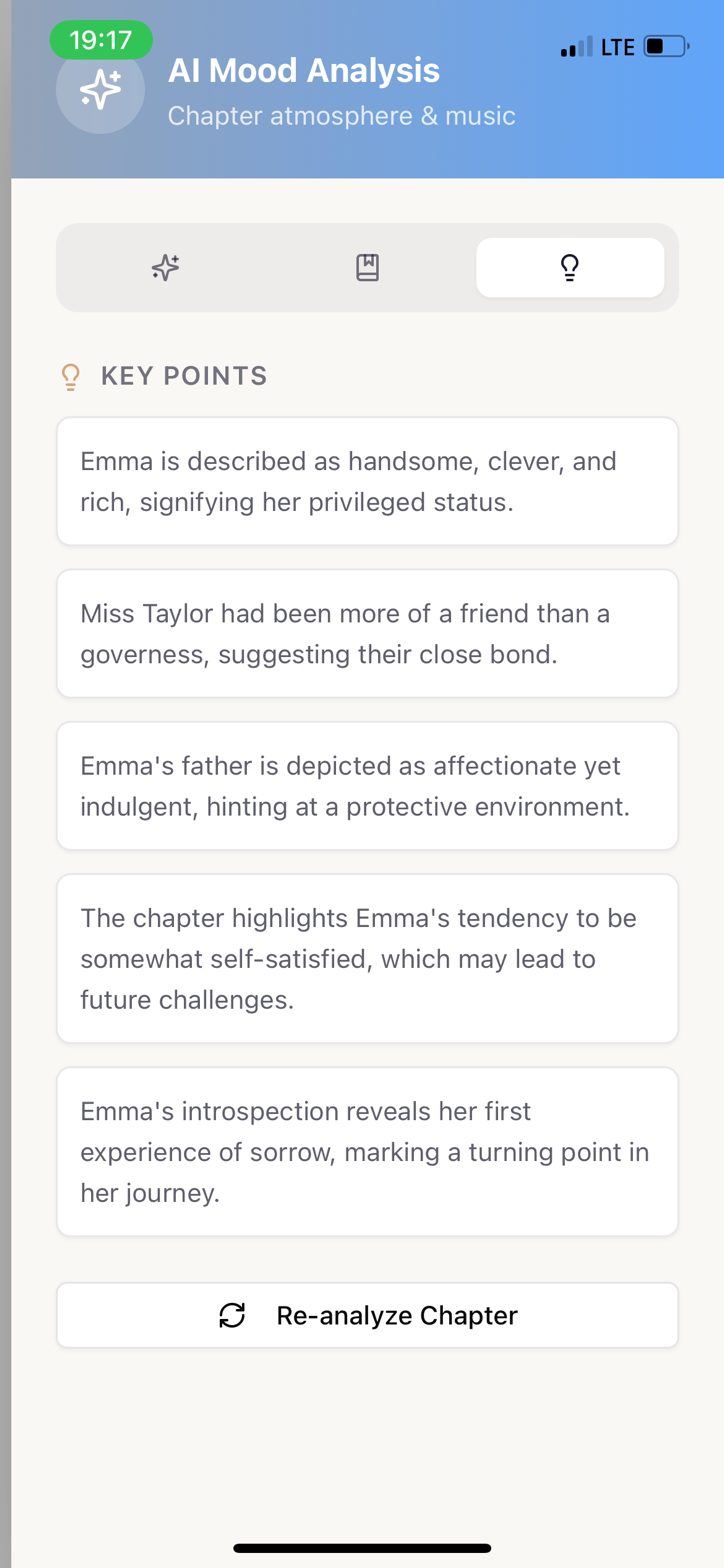Viewport: 724px width, 1568px height.
Task: Switch to the book bookmark tab
Action: [x=367, y=267]
